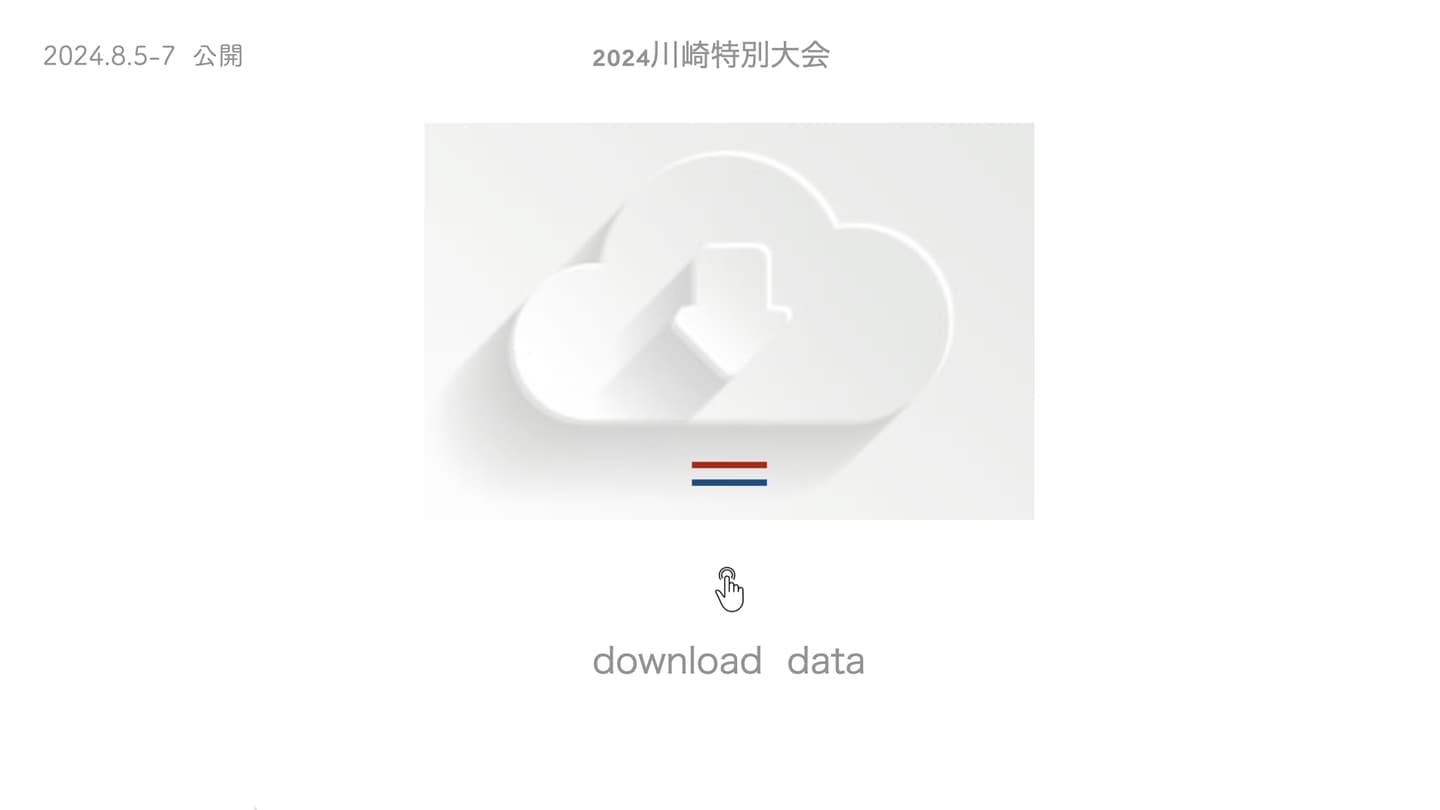Open the cloud download image tile

(729, 321)
